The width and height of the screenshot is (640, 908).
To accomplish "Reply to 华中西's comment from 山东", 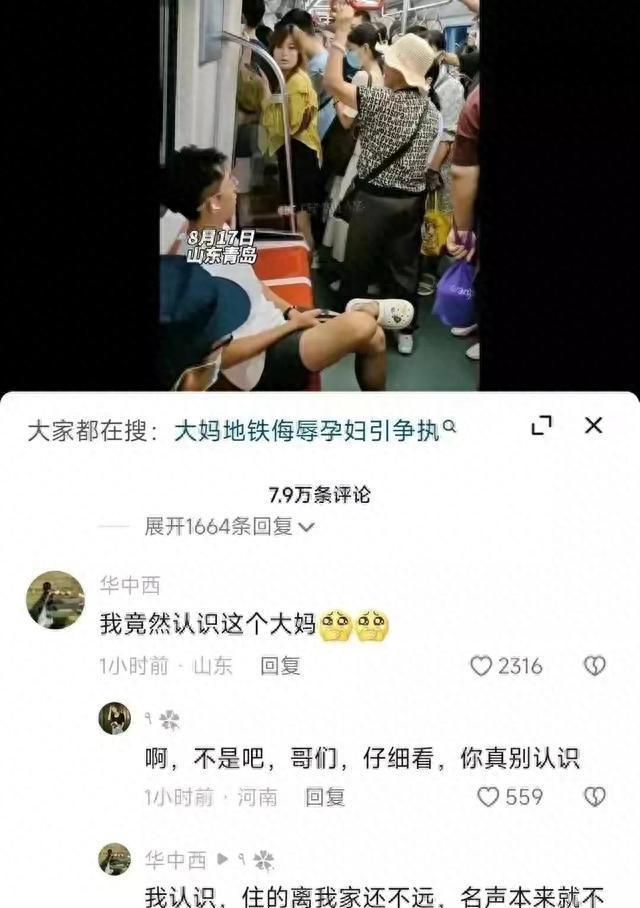I will click(280, 666).
